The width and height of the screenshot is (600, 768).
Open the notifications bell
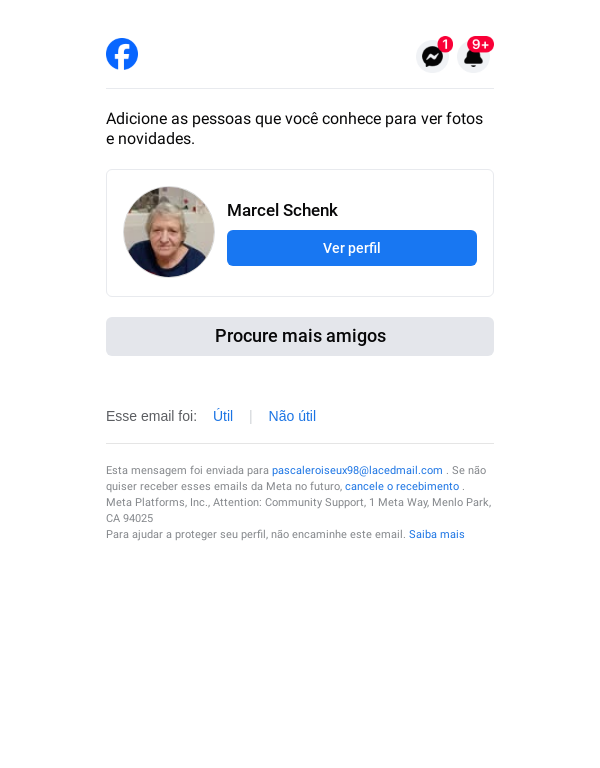point(474,56)
